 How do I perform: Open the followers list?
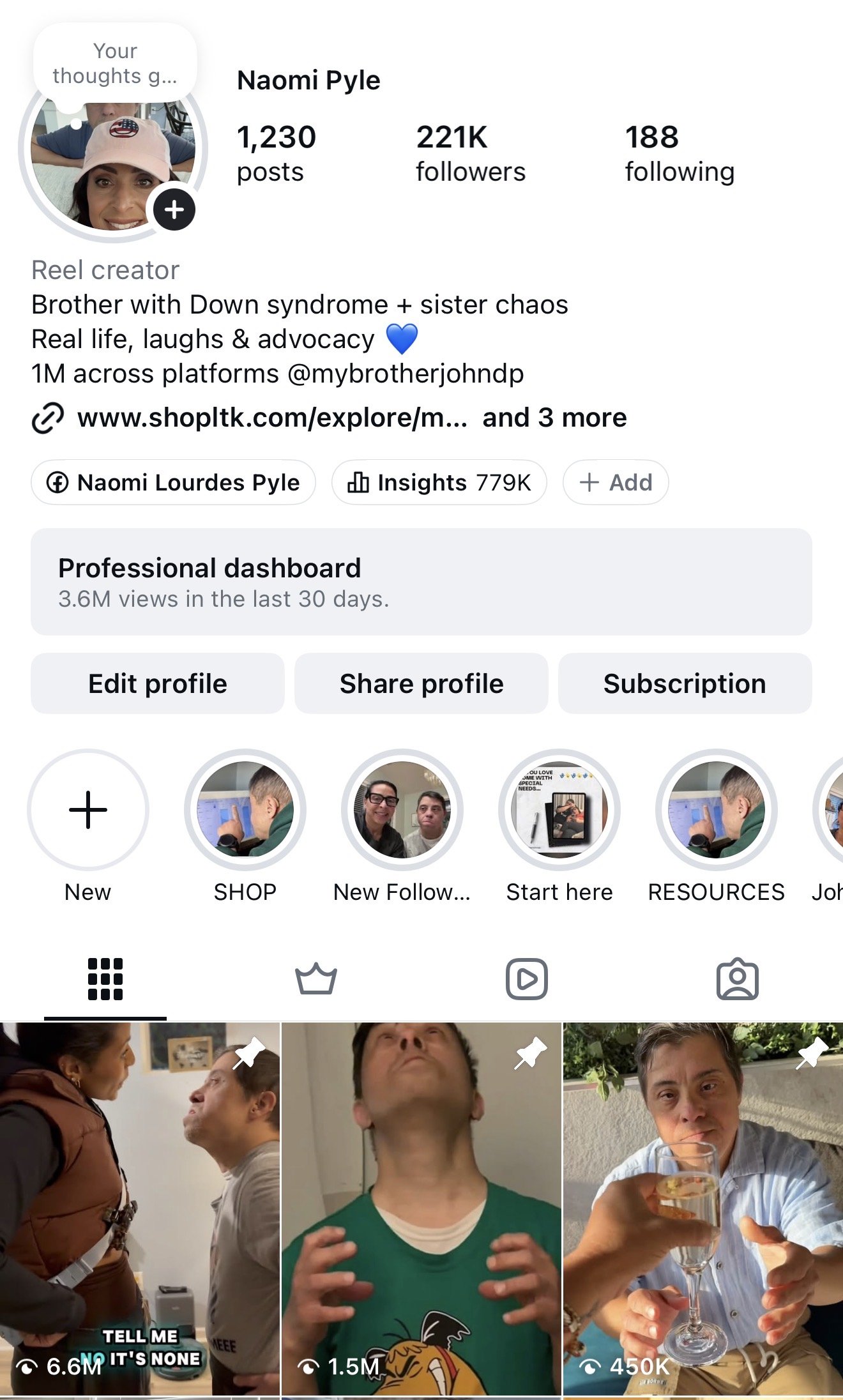[x=471, y=154]
